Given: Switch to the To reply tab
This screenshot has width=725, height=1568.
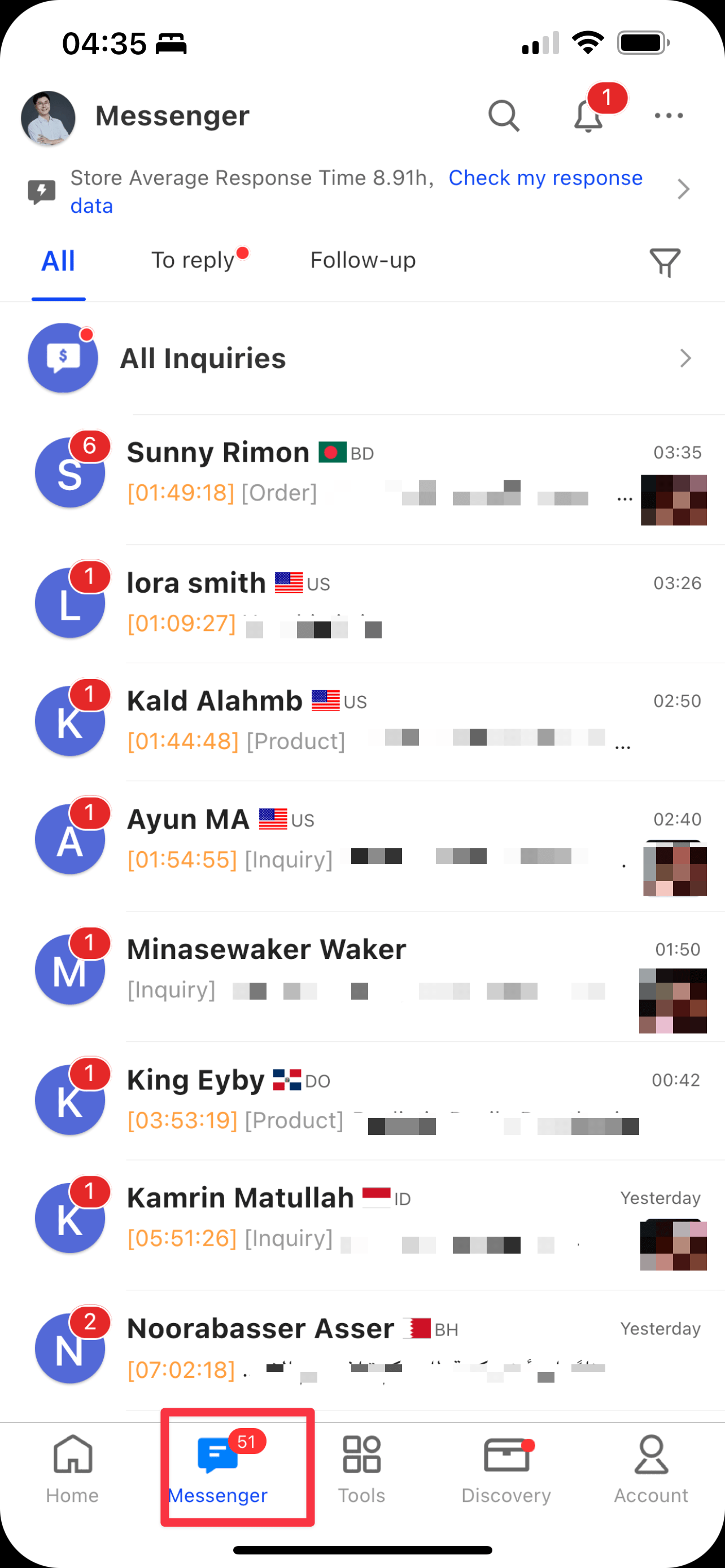Looking at the screenshot, I should pos(194,261).
